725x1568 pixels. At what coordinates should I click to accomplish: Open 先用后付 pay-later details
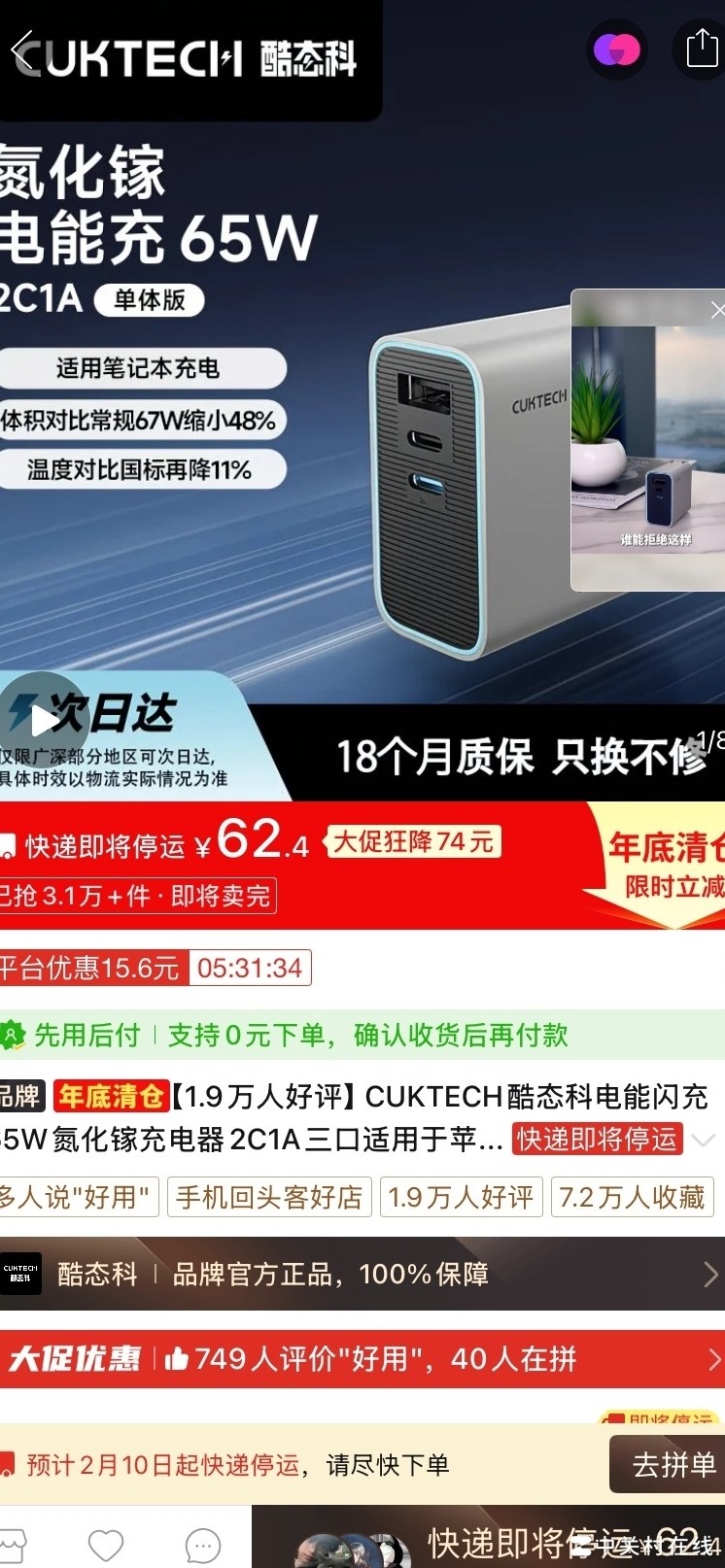point(292,1036)
